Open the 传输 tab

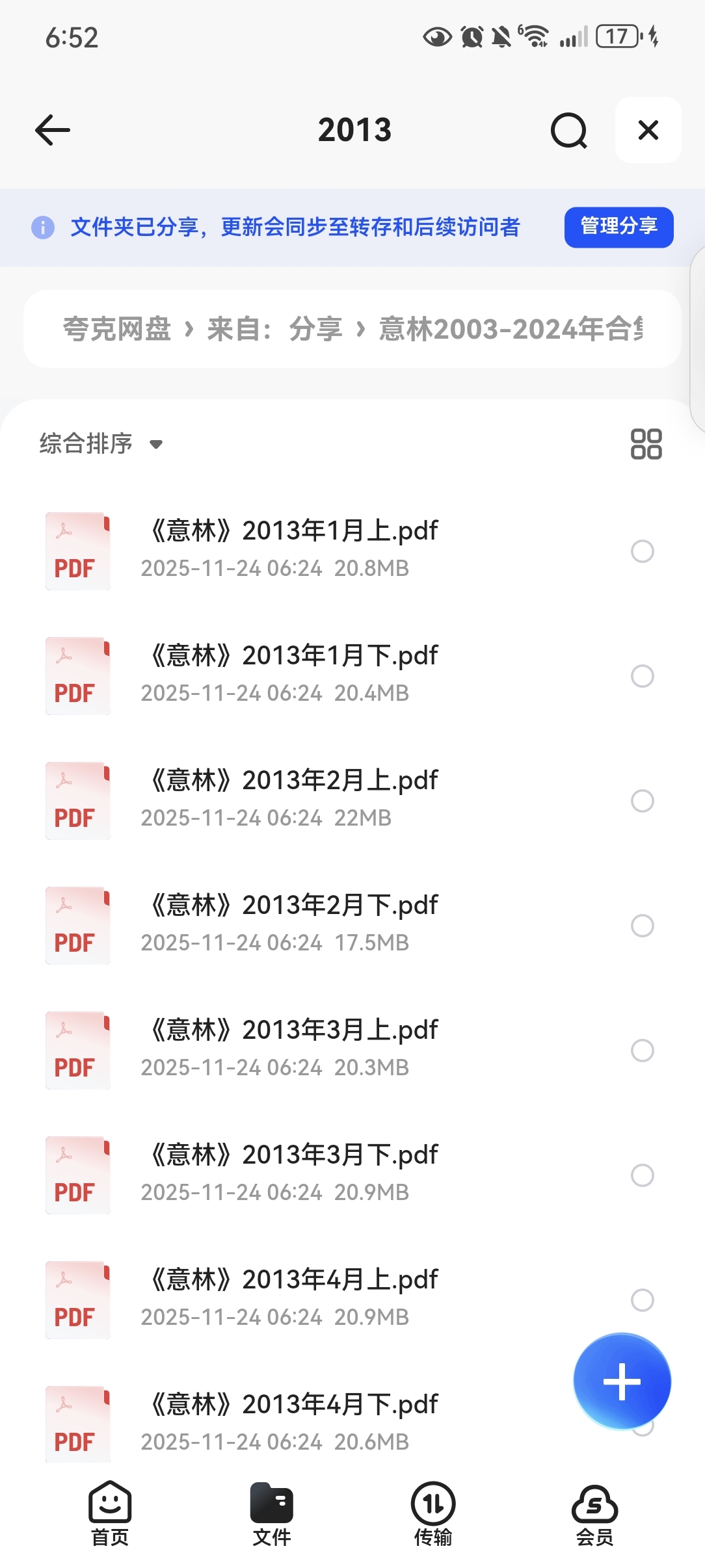432,1512
